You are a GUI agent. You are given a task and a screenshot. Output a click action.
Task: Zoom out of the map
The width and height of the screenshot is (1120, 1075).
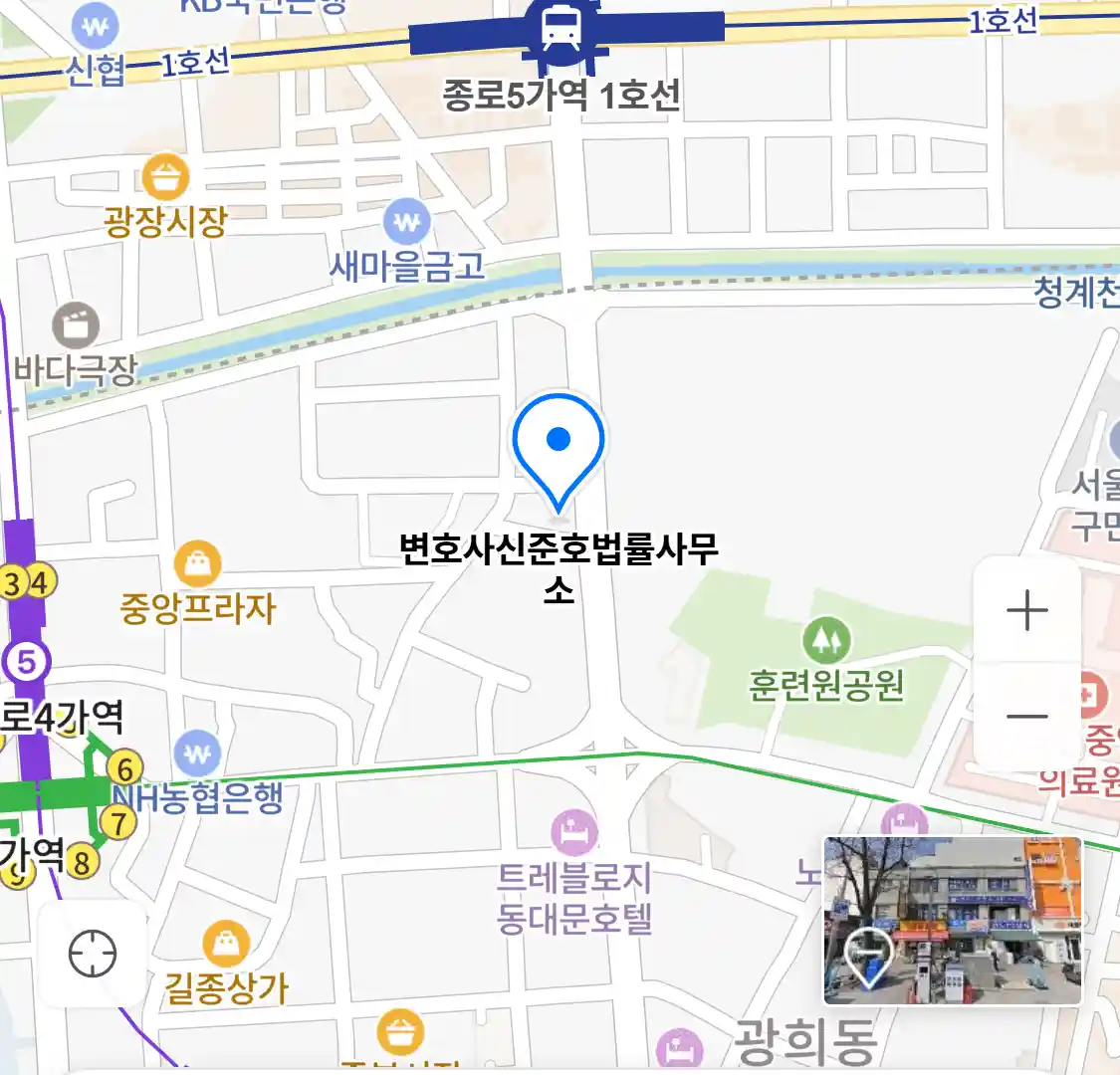(x=1026, y=716)
